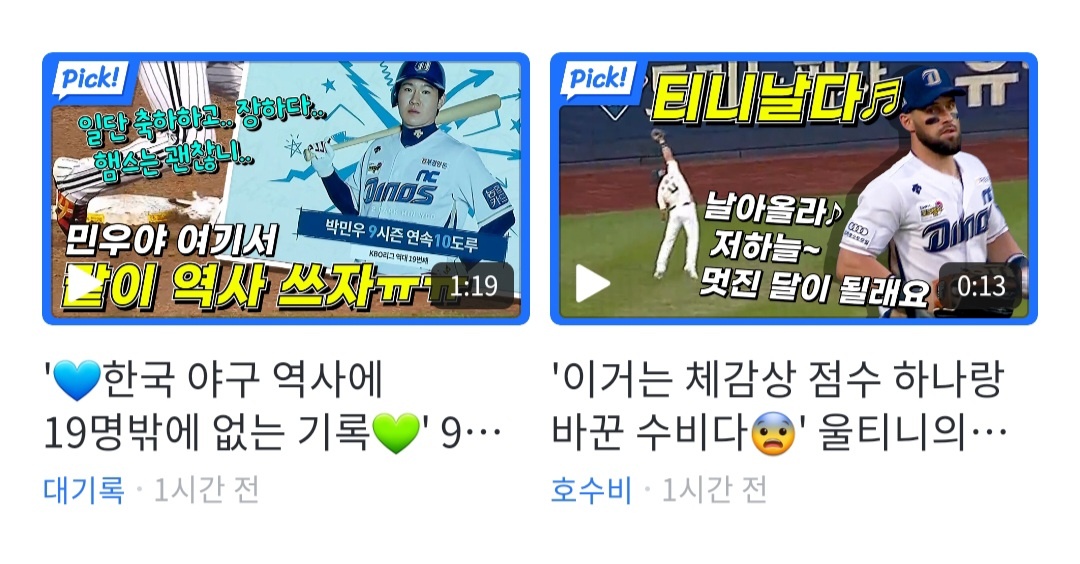This screenshot has width=1080, height=564.
Task: Open the 호수비 tag
Action: [591, 490]
